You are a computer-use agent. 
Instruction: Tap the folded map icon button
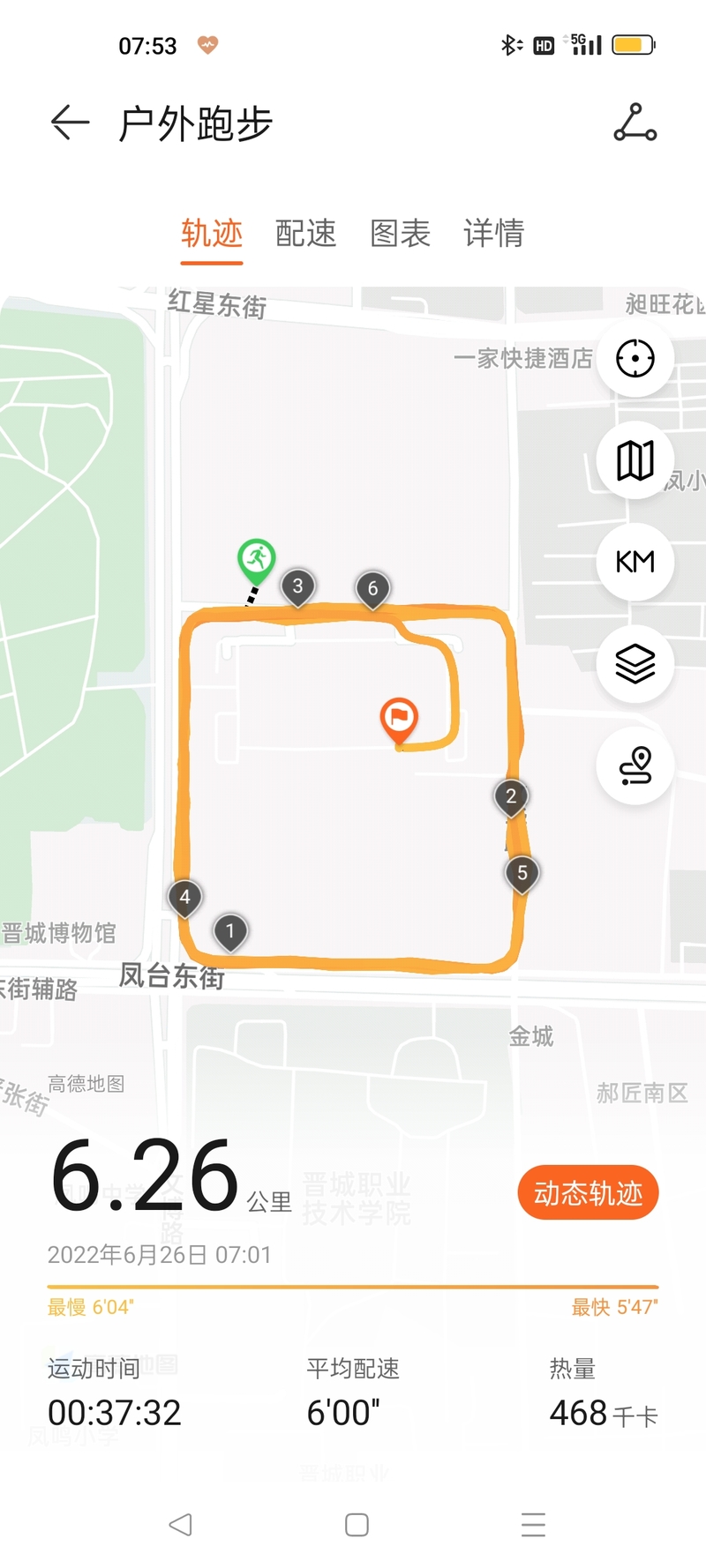click(x=635, y=460)
